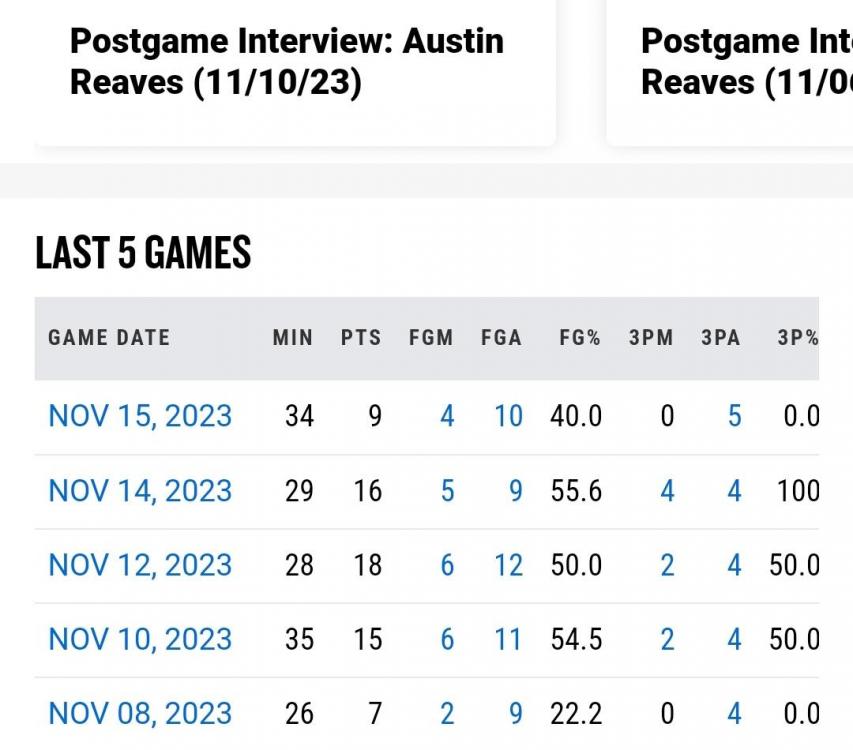View 12 field goal attempts on Nov 12
853x750 pixels.
tap(508, 565)
